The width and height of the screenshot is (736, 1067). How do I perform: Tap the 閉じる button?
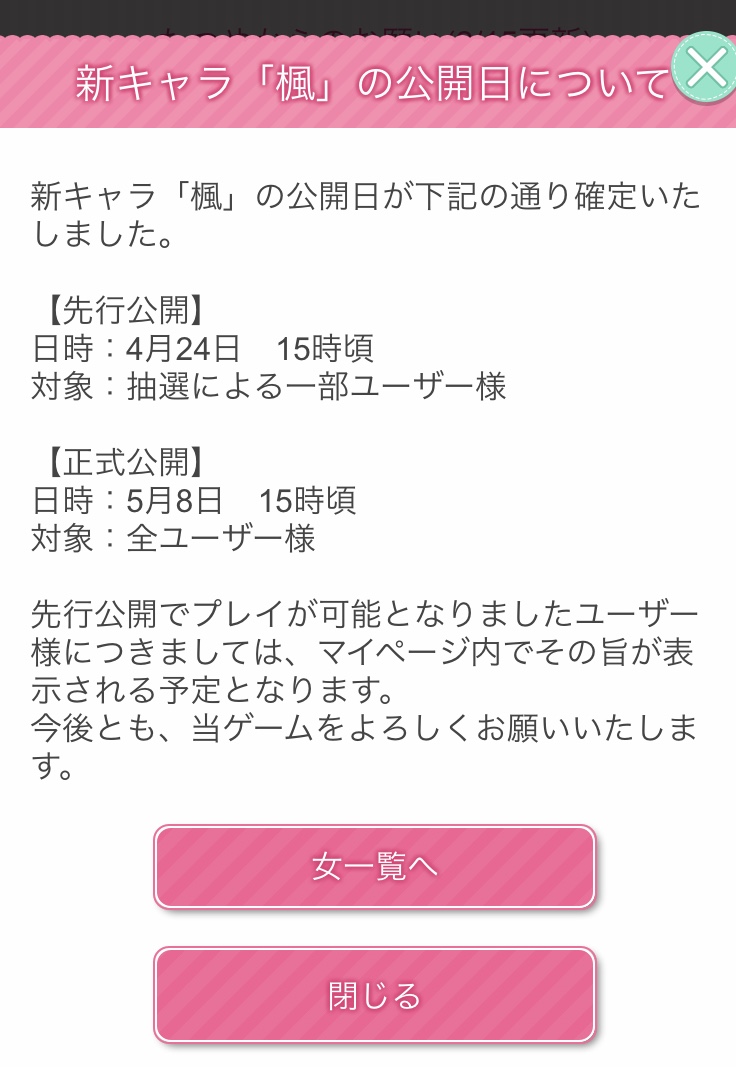click(375, 995)
